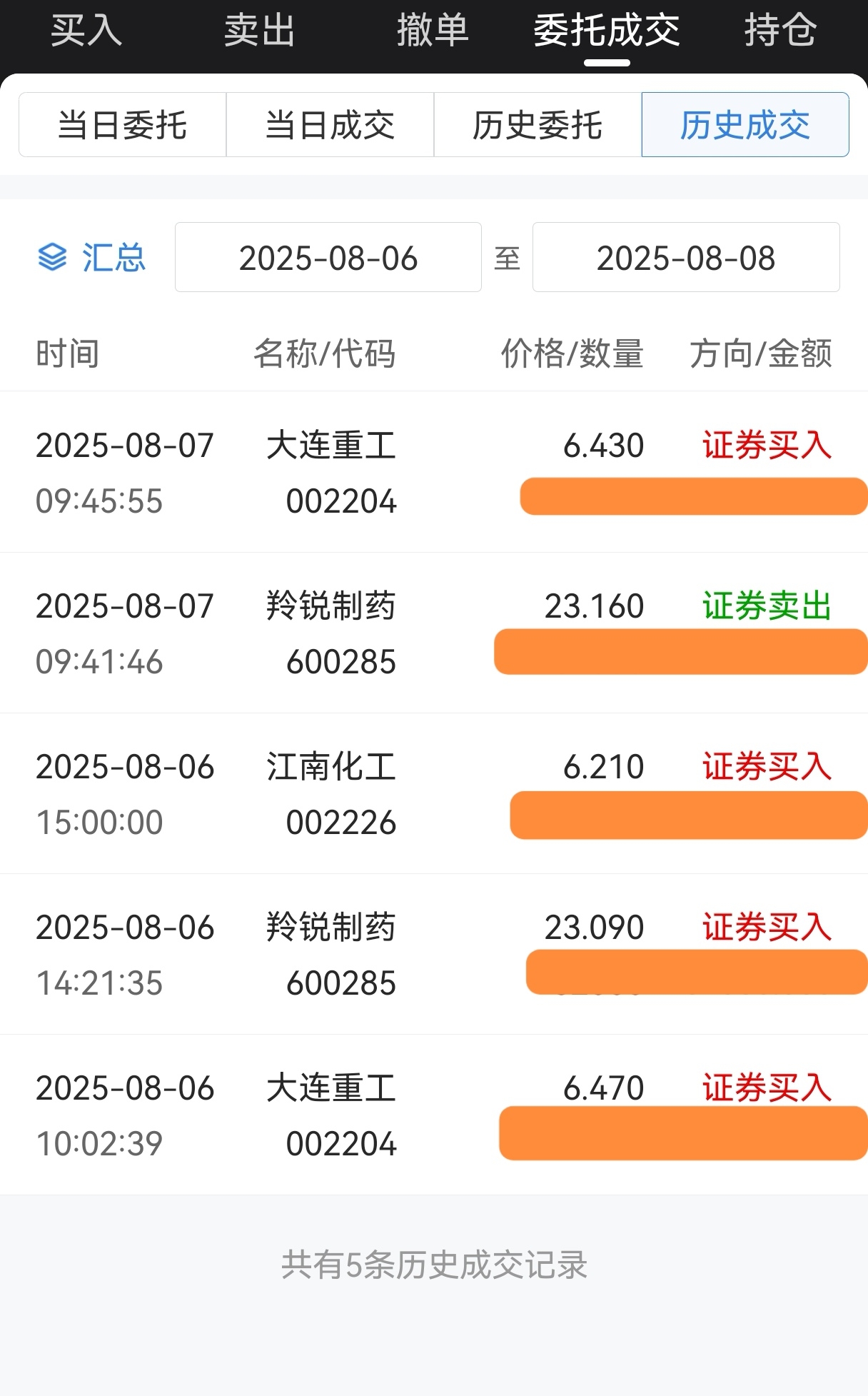Tap the 汇总 summary button
Screen dimensions: 868x1396
(x=91, y=257)
